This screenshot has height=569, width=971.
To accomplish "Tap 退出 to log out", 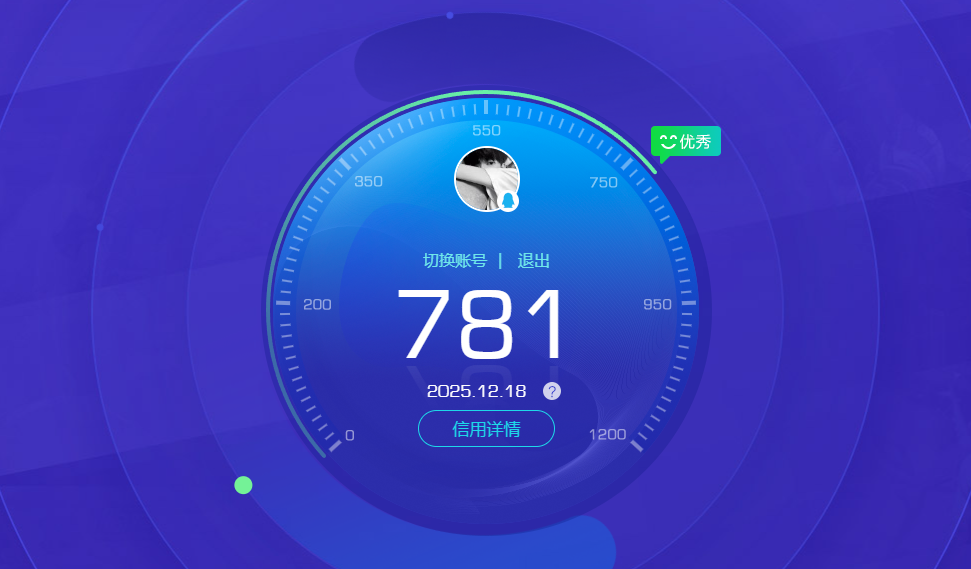I will [533, 261].
